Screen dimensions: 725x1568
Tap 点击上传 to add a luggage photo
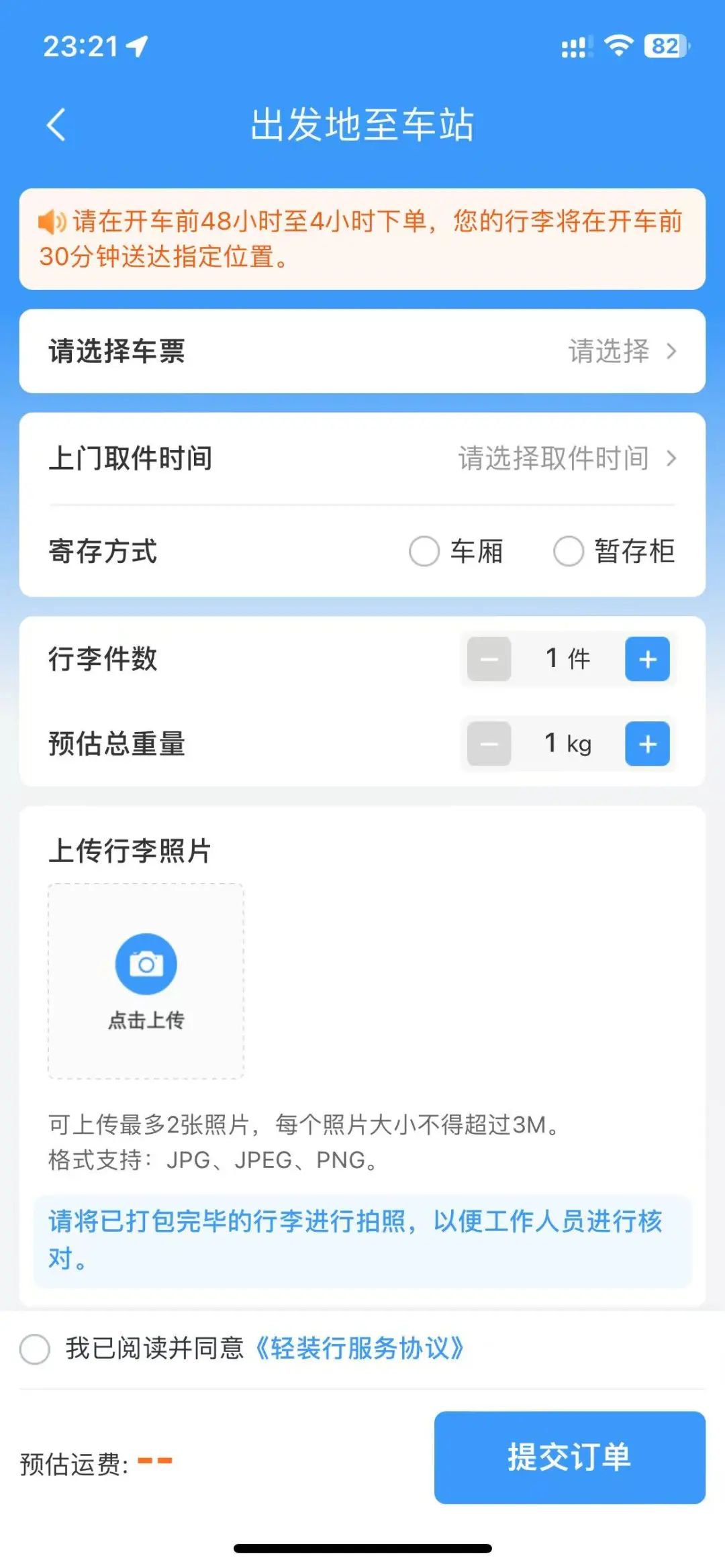click(146, 981)
